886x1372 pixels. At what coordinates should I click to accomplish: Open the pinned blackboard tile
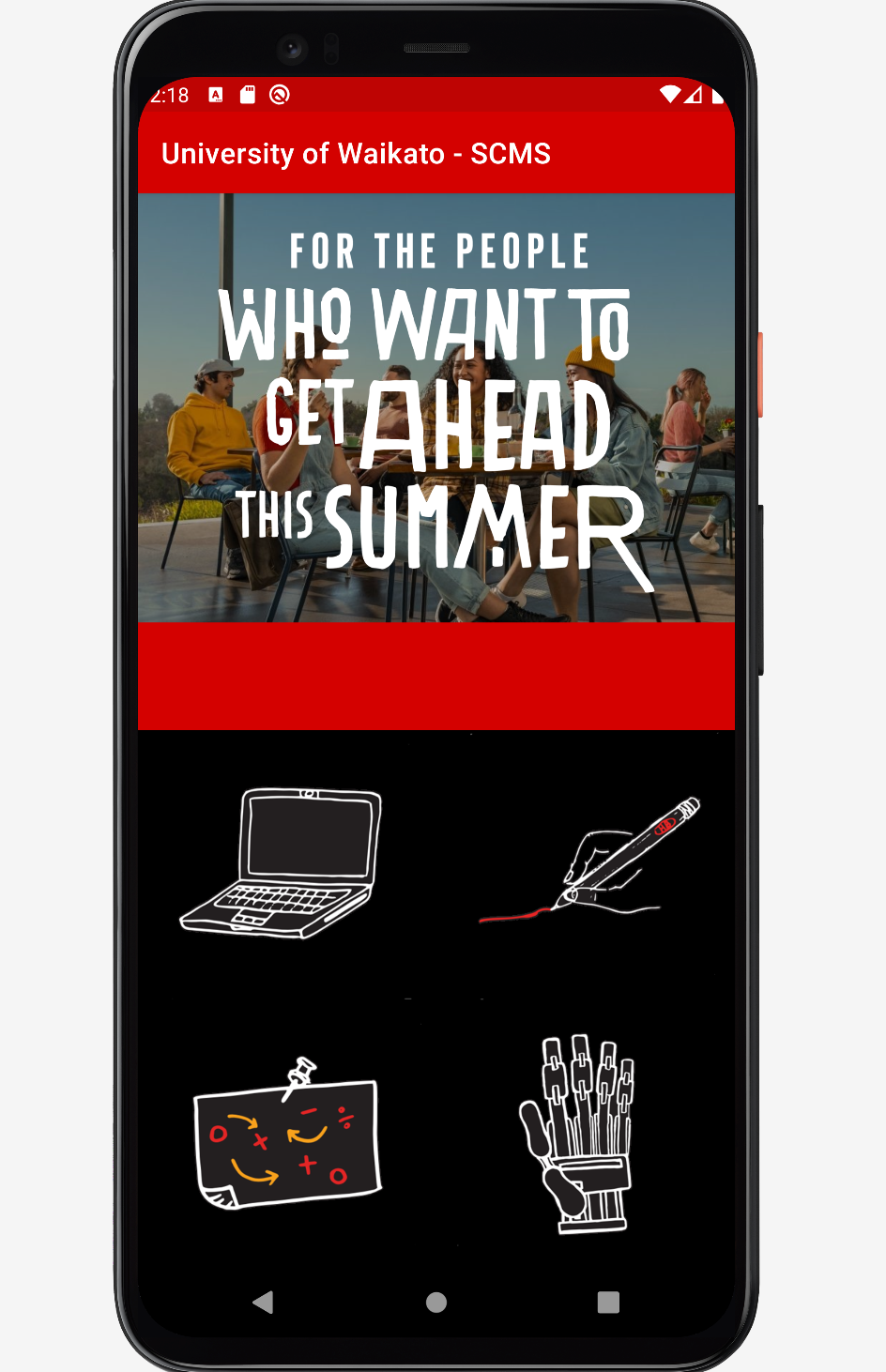[286, 1136]
